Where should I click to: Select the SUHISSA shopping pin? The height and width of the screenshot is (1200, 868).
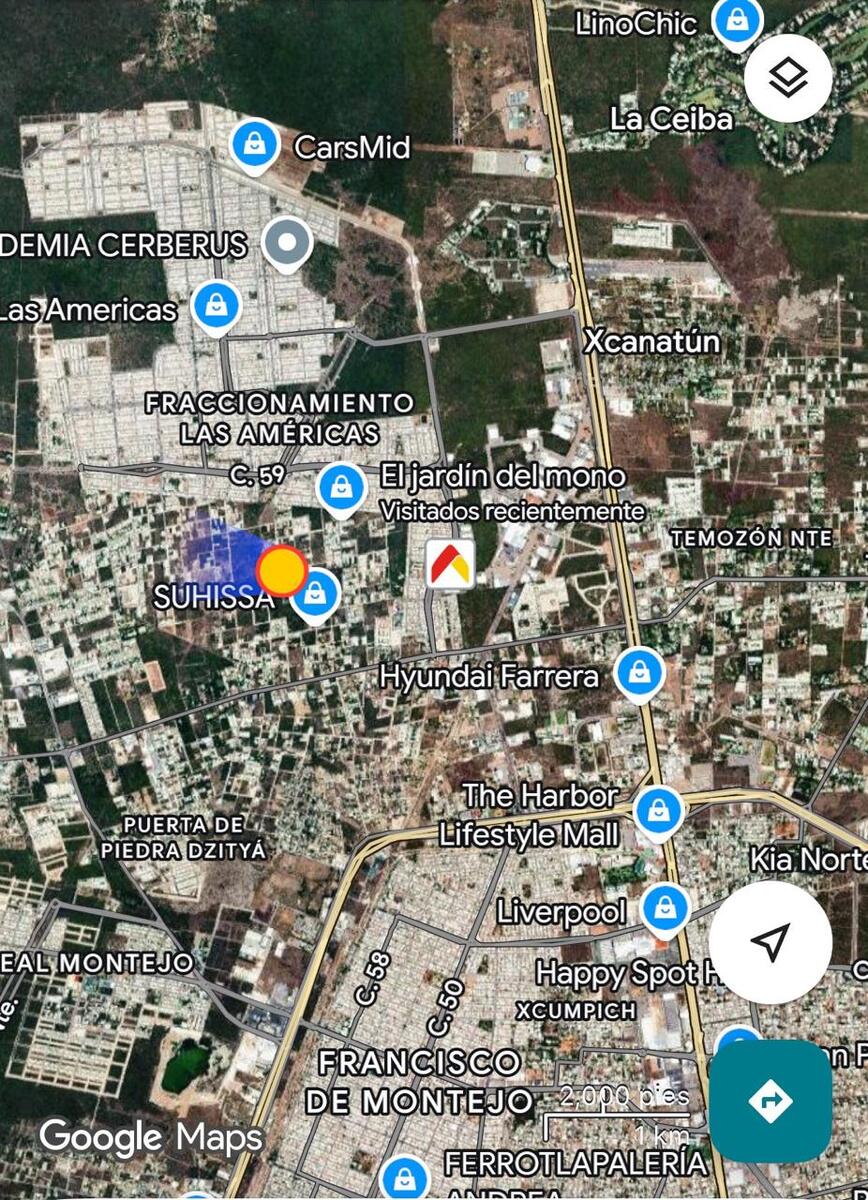(x=317, y=593)
